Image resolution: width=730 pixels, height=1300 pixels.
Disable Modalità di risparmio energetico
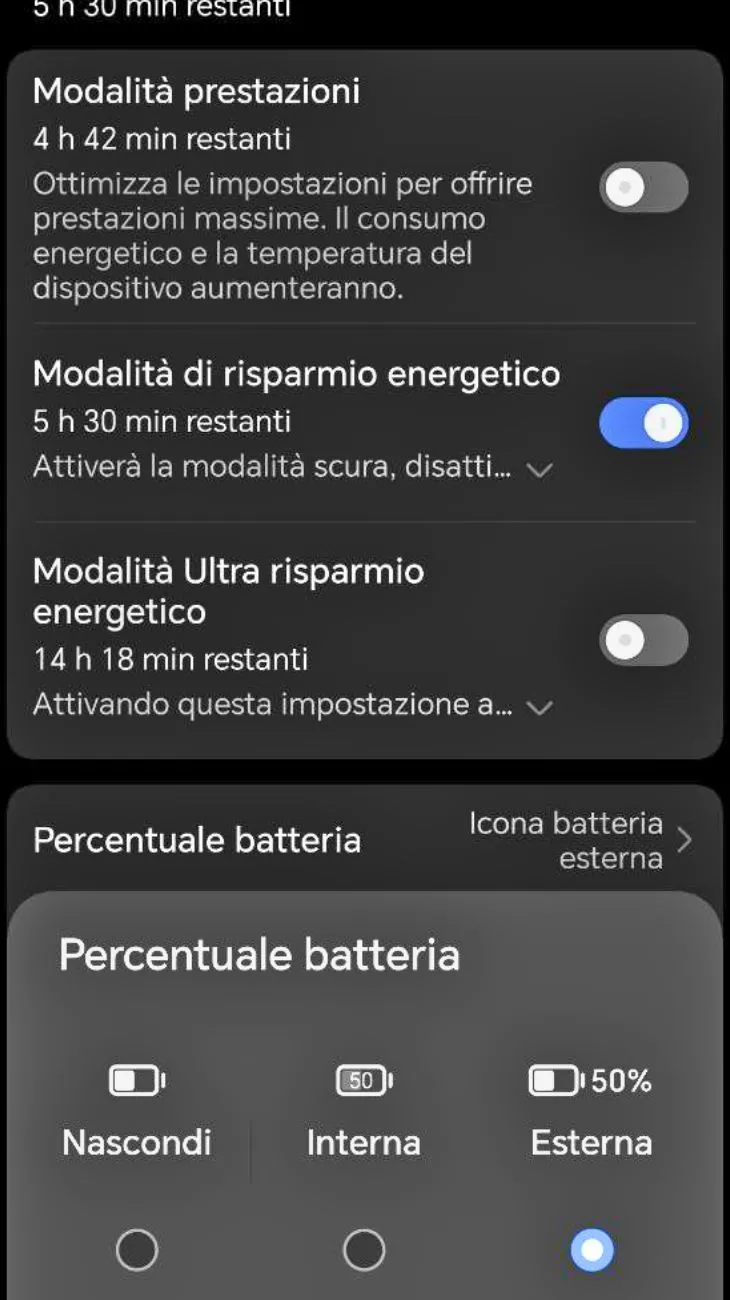644,422
